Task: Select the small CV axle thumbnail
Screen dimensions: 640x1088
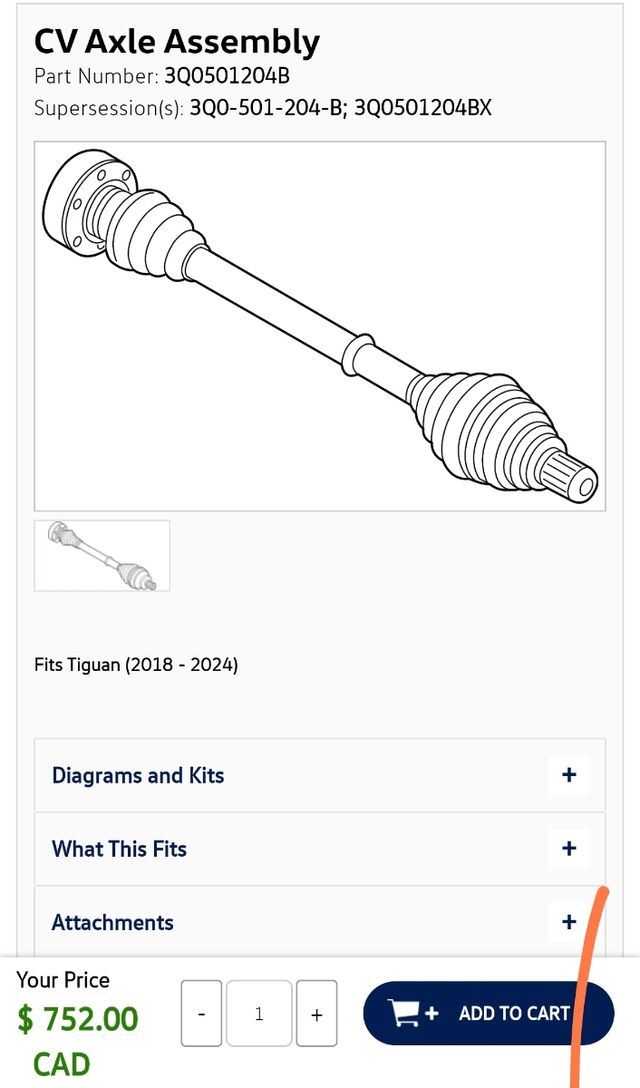Action: 102,555
